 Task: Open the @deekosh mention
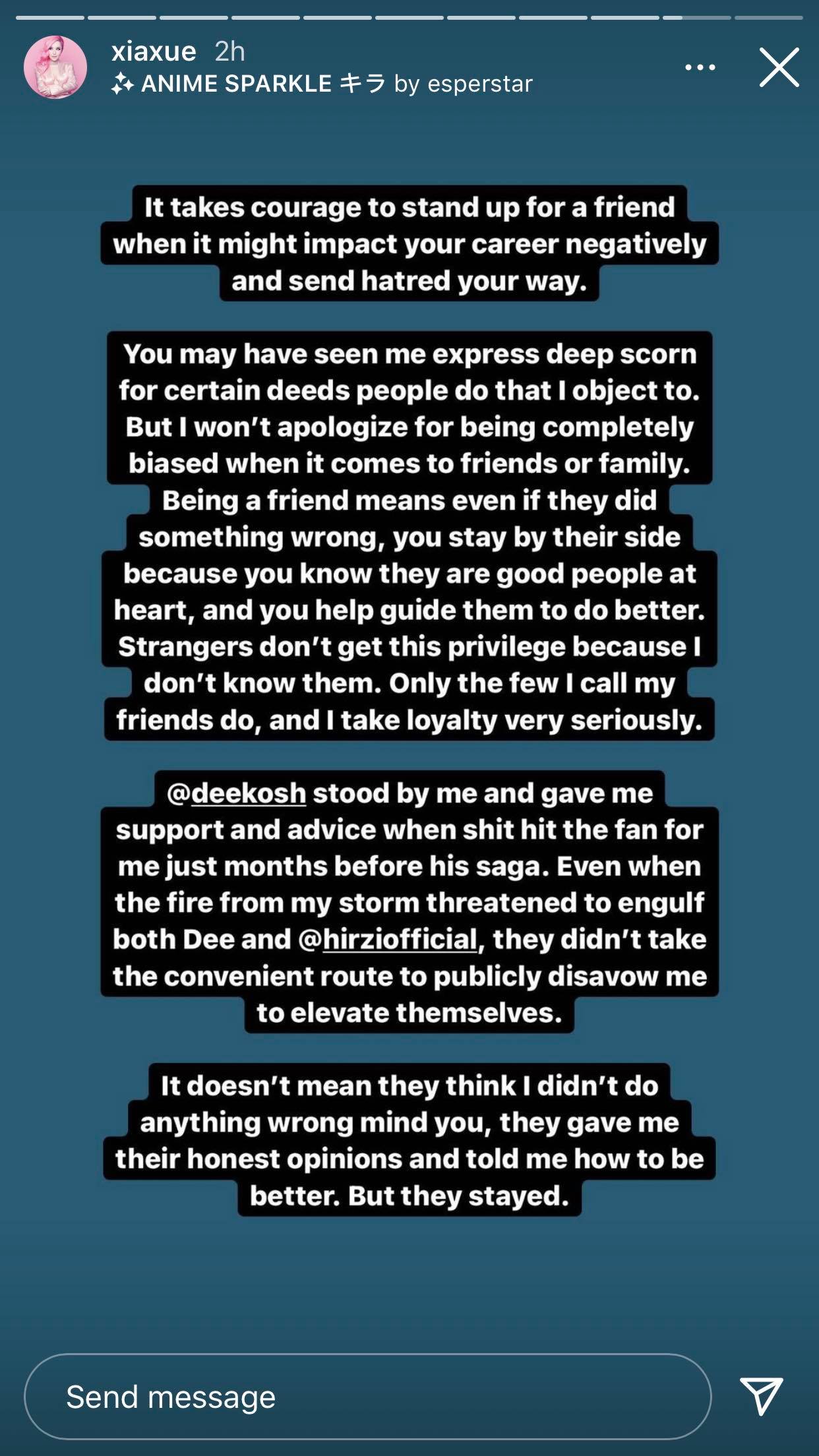click(236, 793)
